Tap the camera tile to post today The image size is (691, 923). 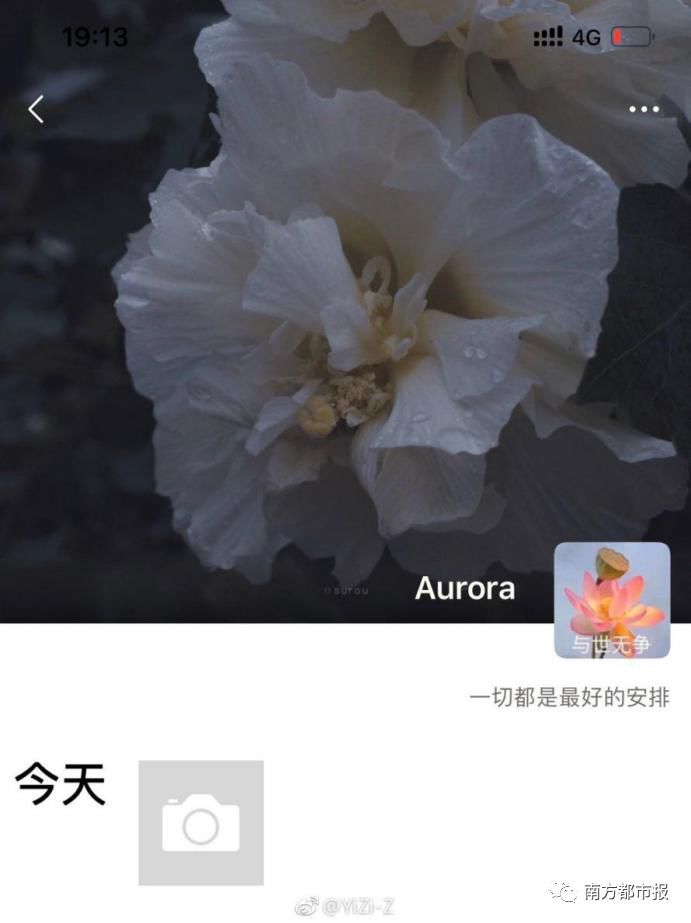pyautogui.click(x=201, y=822)
